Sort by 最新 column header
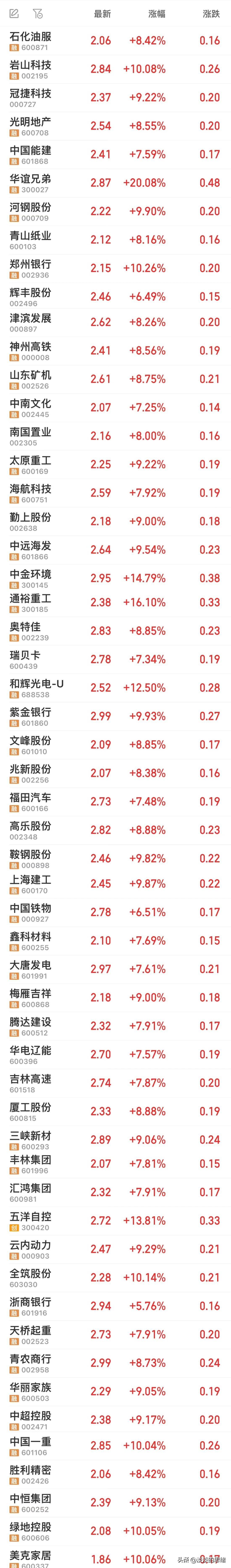The height and width of the screenshot is (1568, 231). click(x=102, y=13)
